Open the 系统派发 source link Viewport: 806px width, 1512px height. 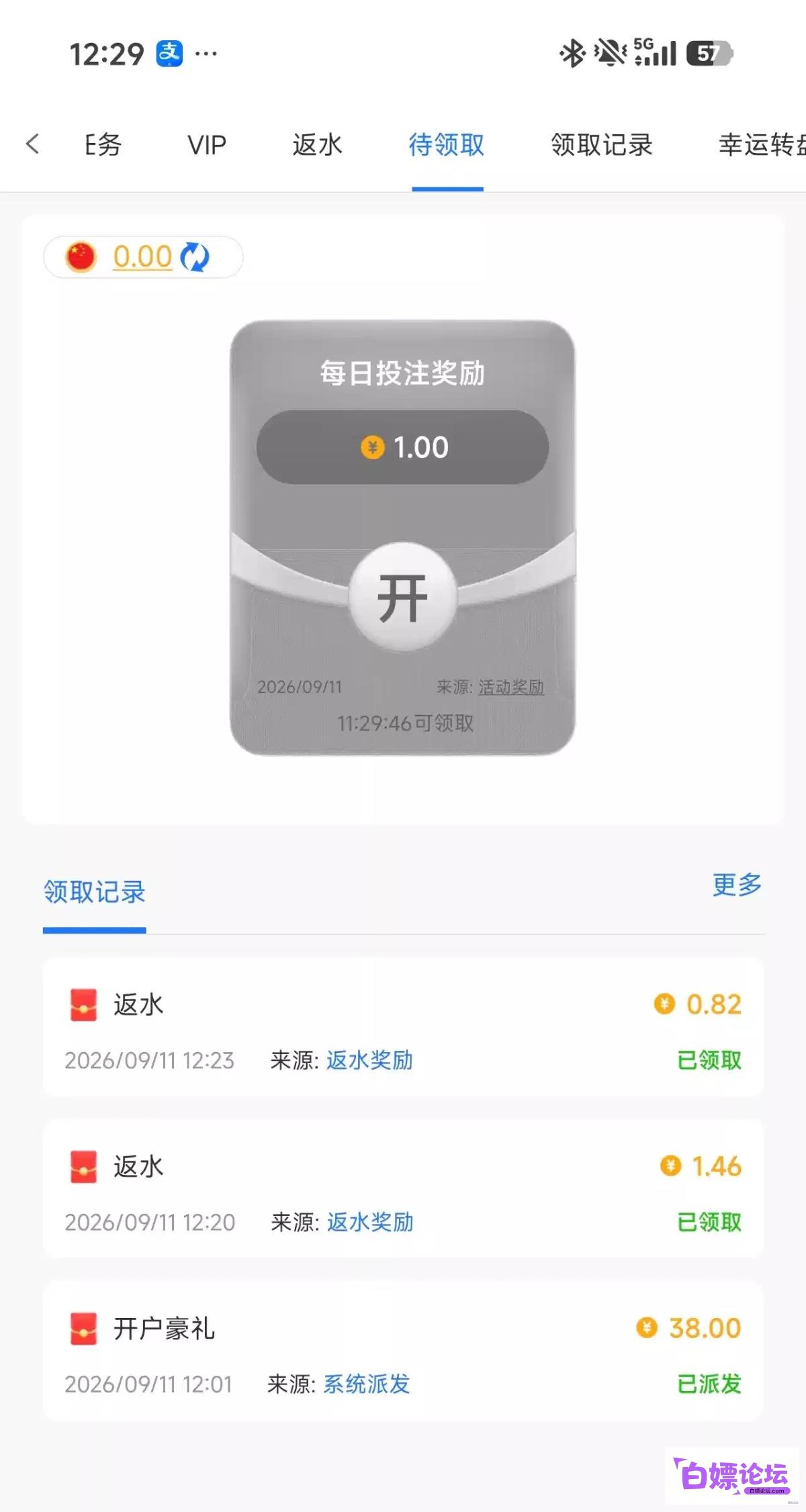(x=367, y=1384)
